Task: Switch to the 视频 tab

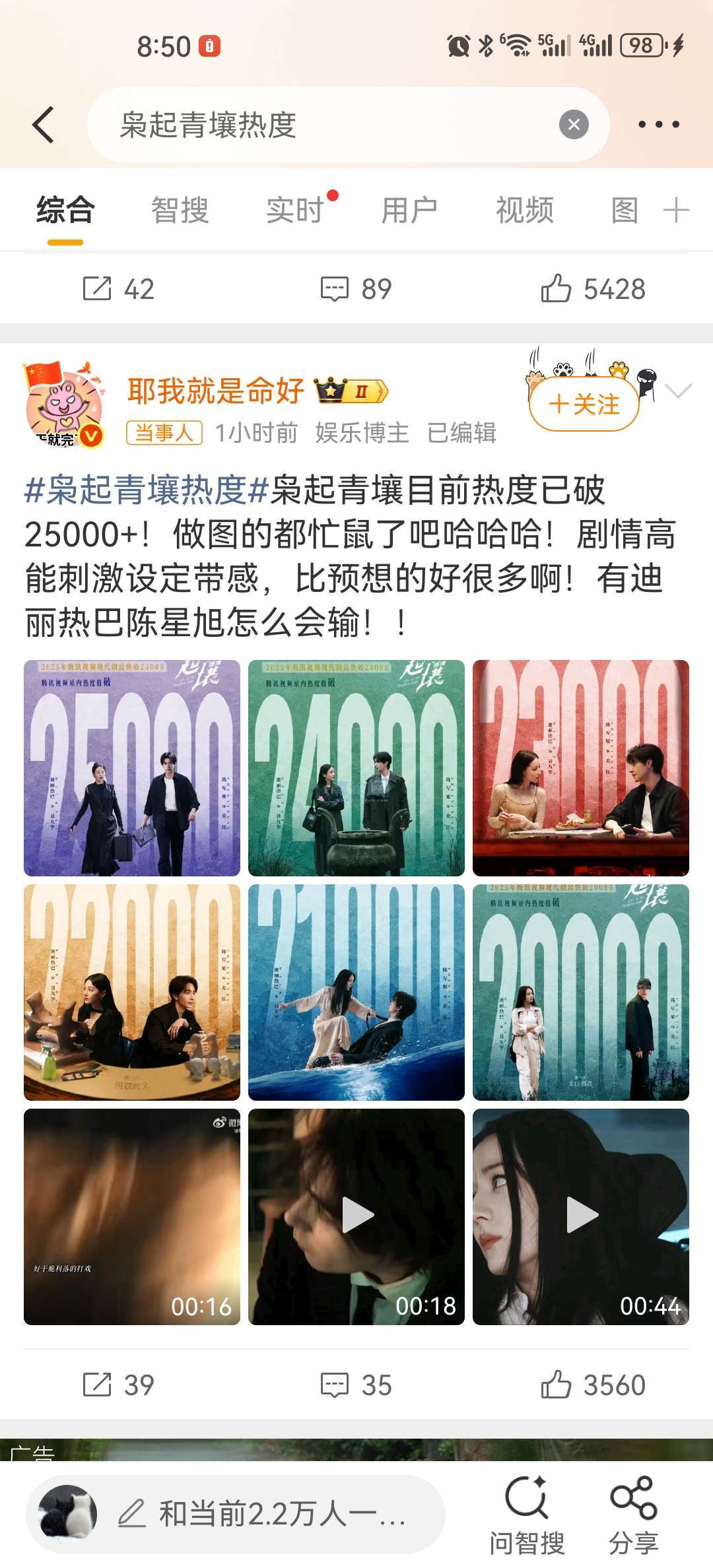Action: [x=525, y=211]
